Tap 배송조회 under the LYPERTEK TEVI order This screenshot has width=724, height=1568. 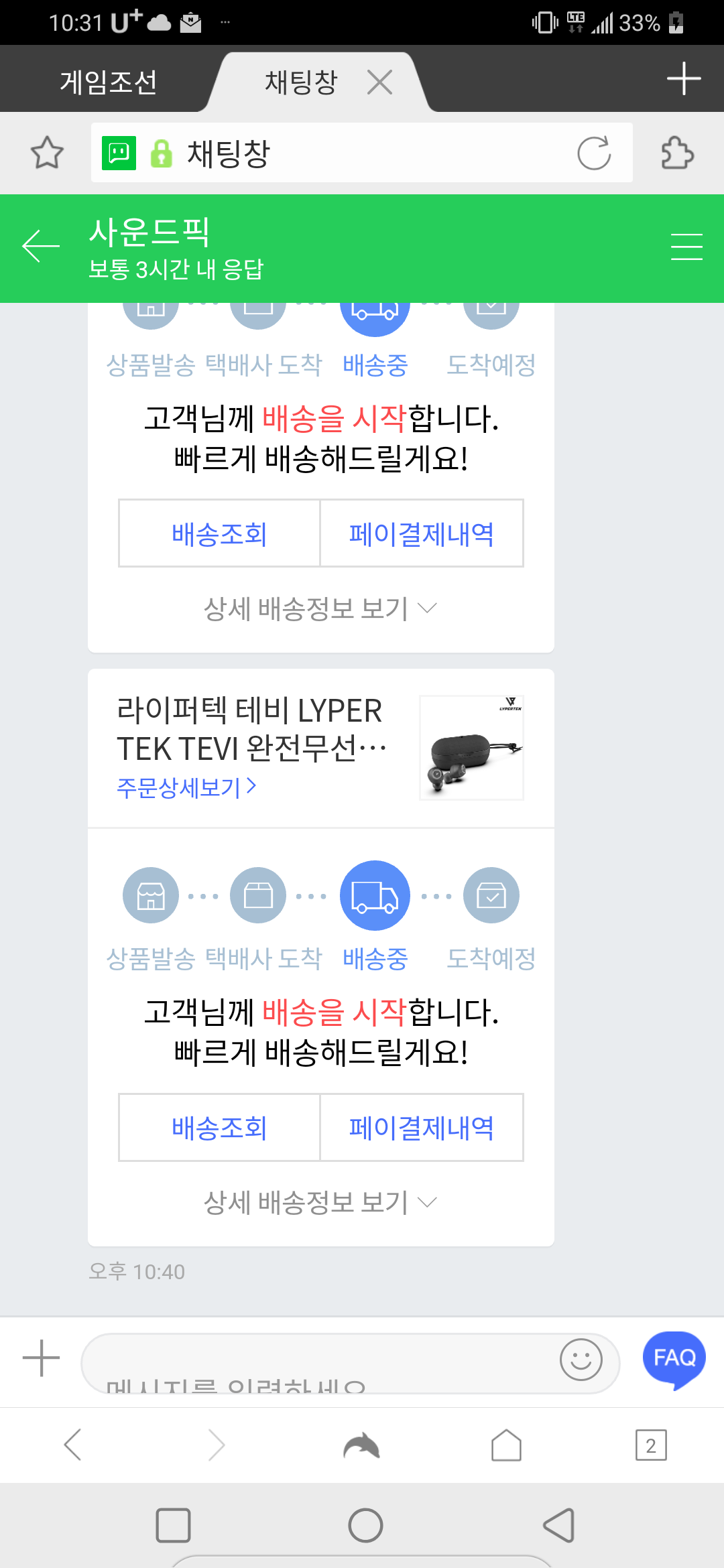pos(219,1128)
